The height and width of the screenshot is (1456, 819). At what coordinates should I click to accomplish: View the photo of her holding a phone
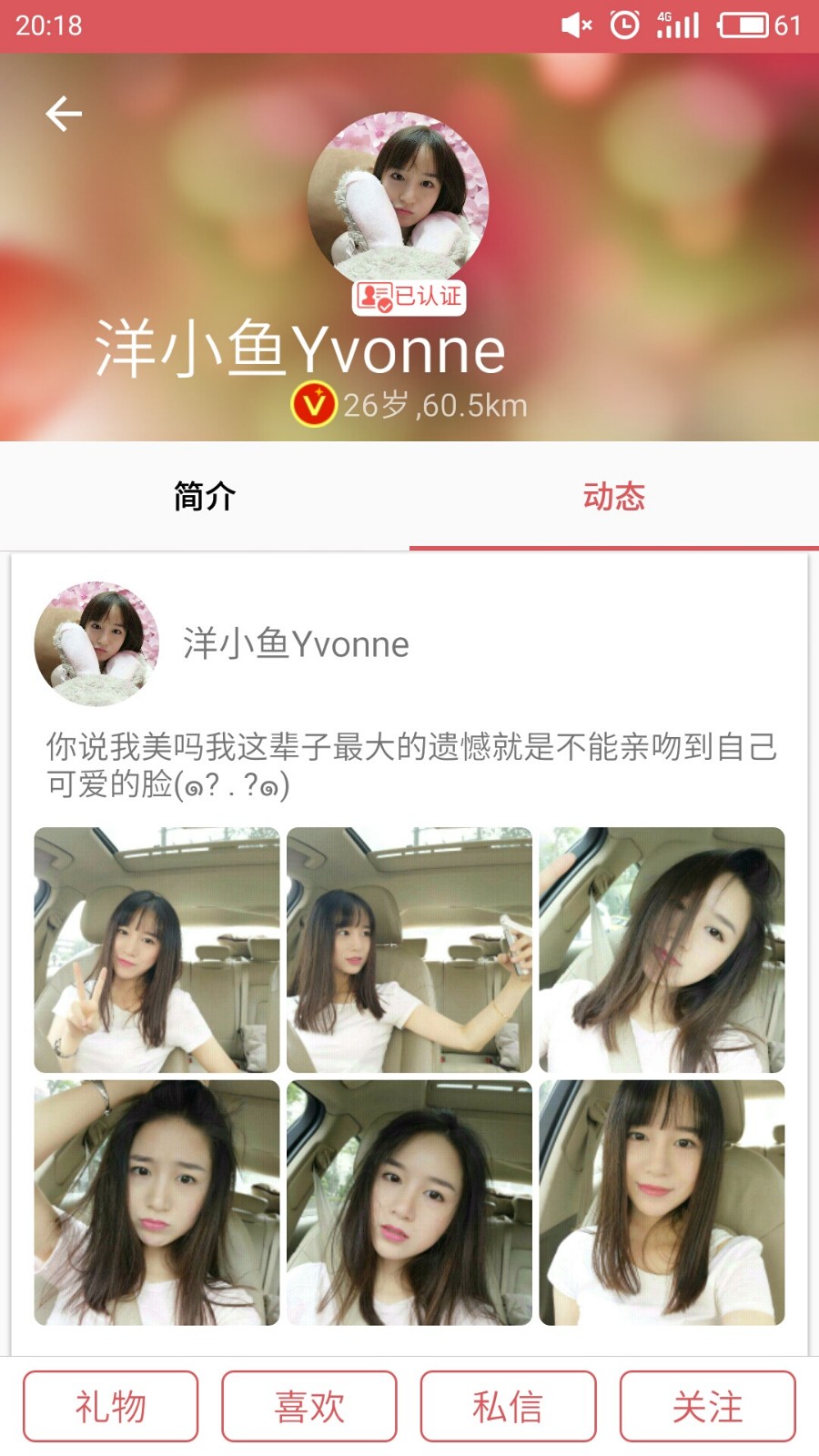click(409, 950)
